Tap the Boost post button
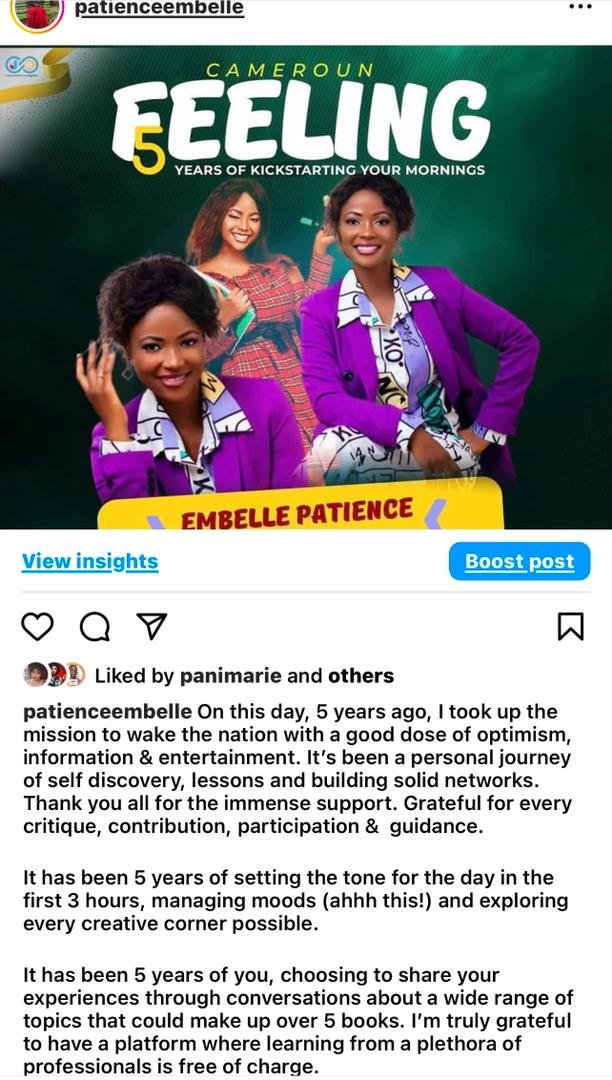The image size is (612, 1080). coord(519,561)
